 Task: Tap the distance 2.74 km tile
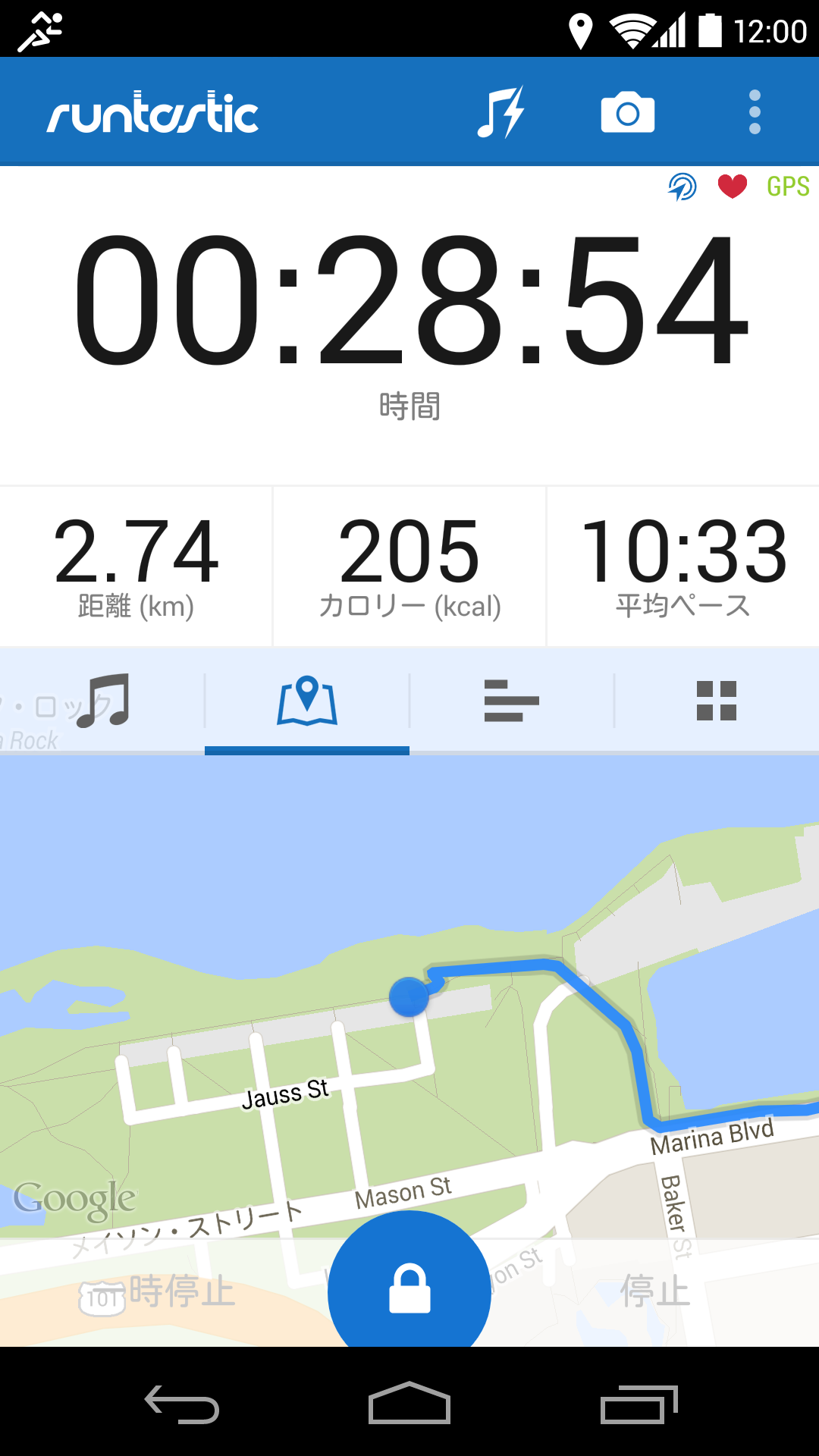136,566
